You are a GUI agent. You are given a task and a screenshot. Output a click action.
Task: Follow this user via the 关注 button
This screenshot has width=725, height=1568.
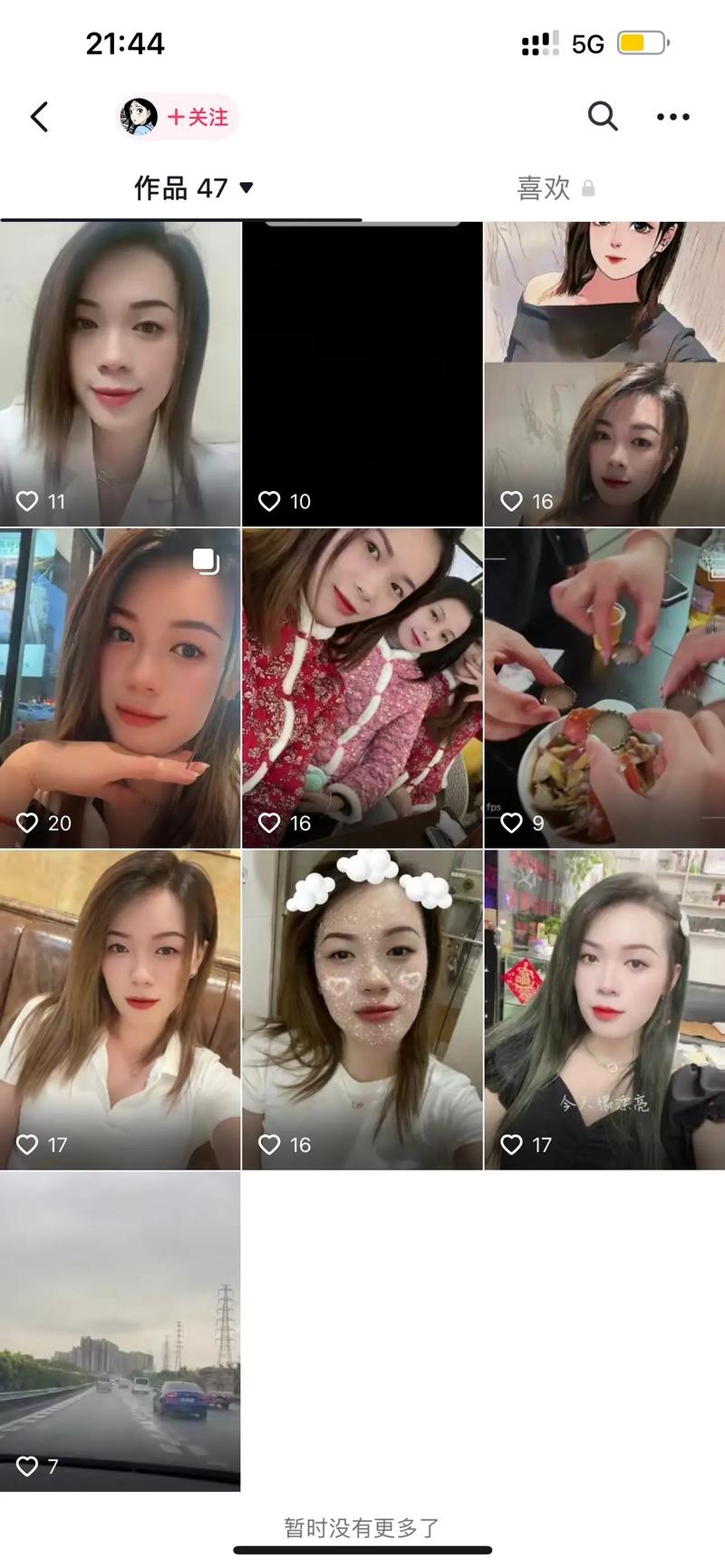point(197,117)
